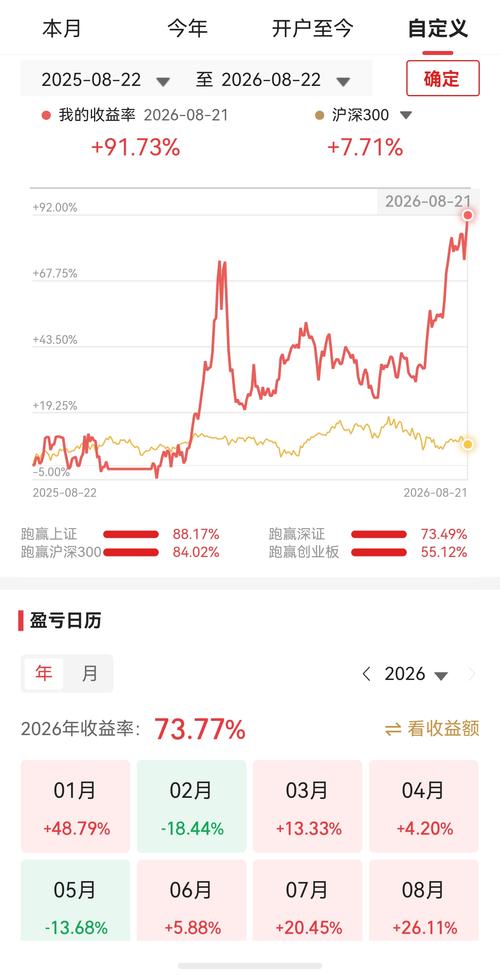Open the 01月 +48.79% card
The image size is (500, 977).
(x=75, y=806)
